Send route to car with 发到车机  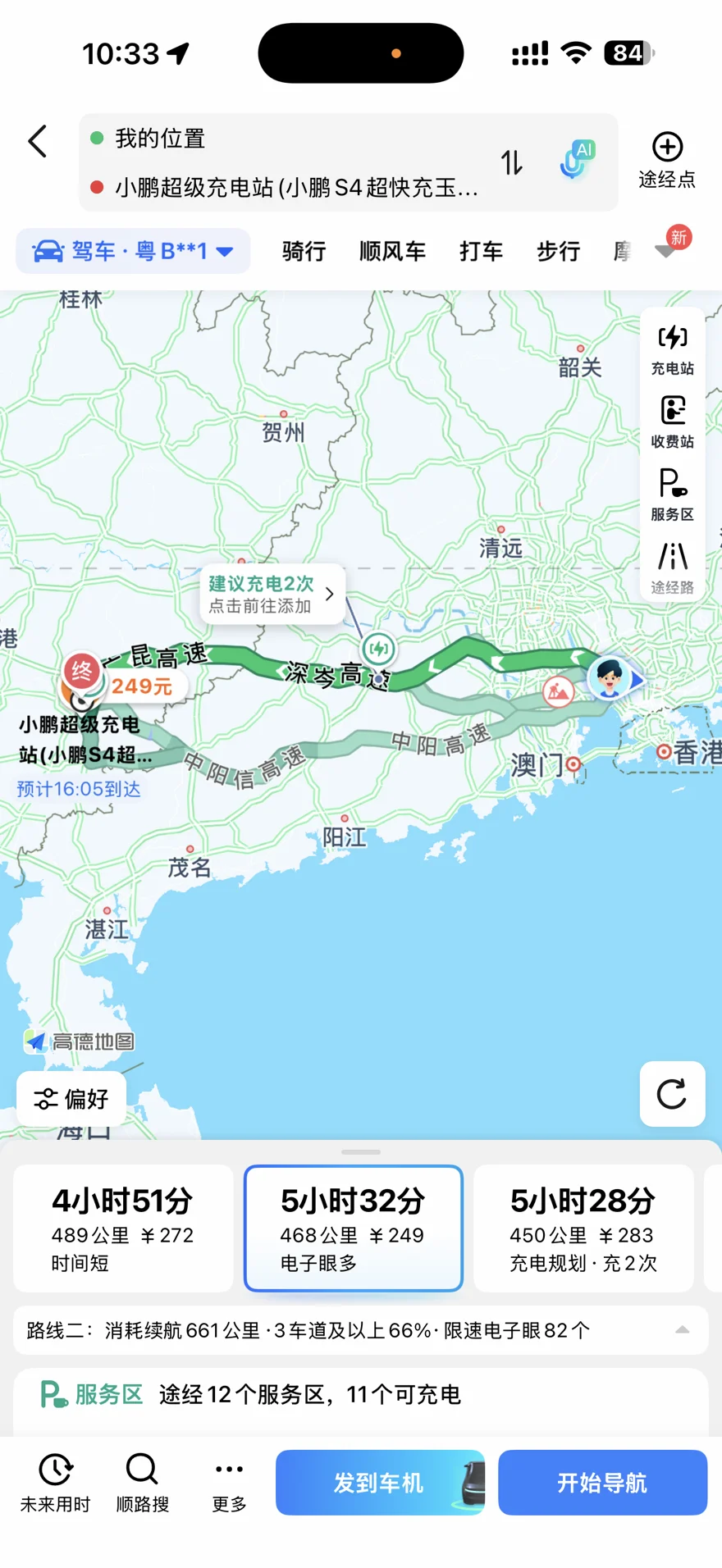tap(379, 1483)
